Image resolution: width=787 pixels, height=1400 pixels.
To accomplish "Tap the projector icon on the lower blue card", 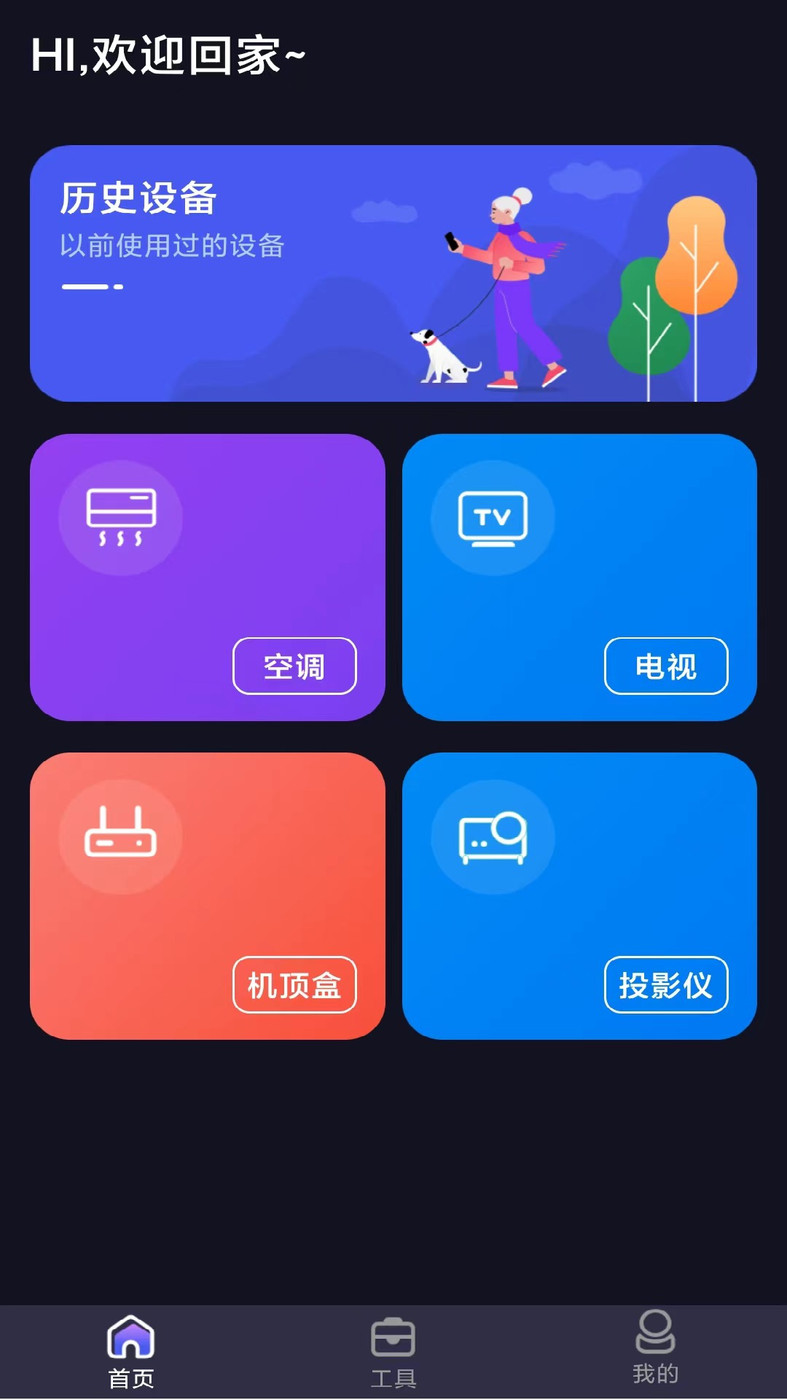I will click(491, 836).
